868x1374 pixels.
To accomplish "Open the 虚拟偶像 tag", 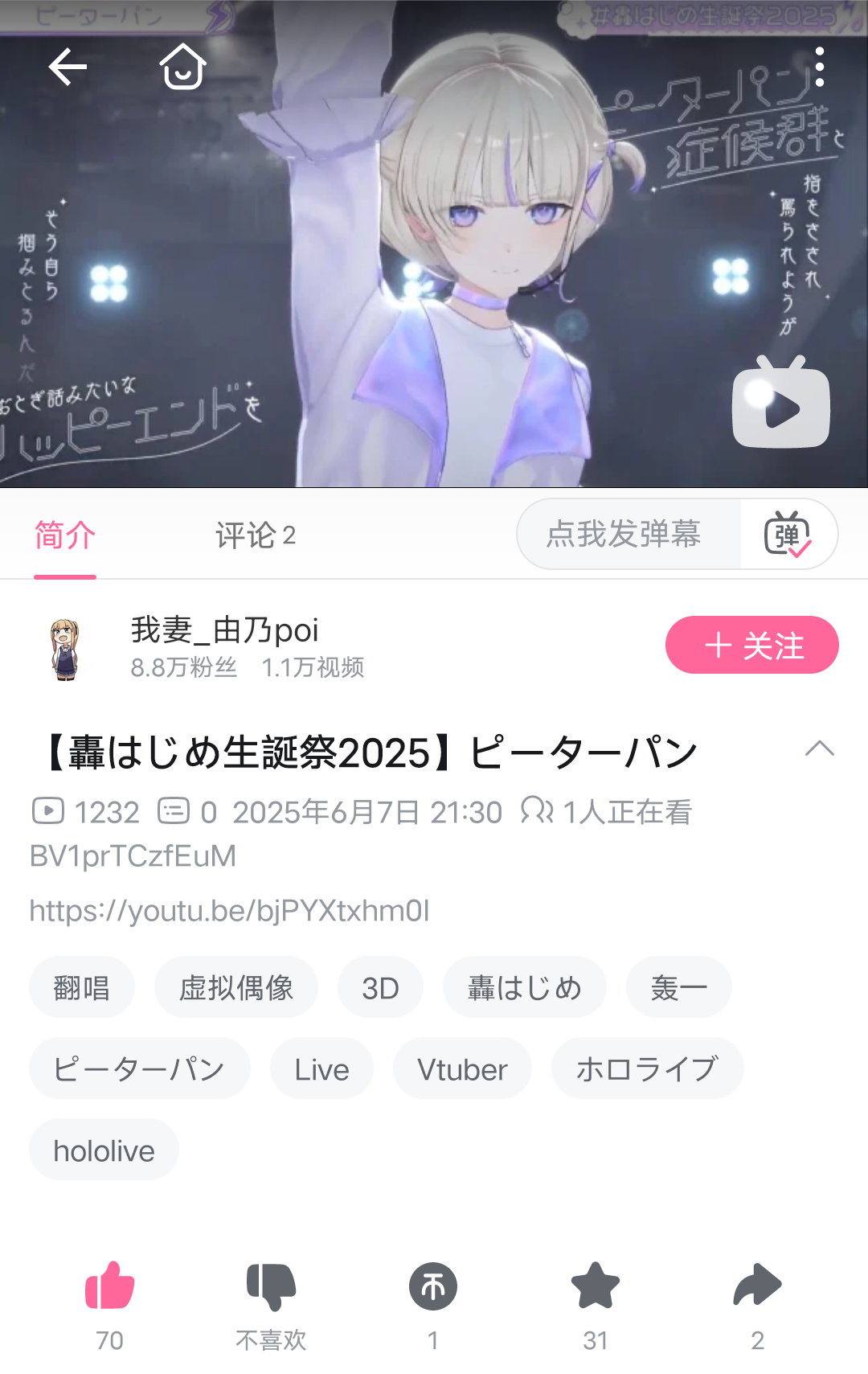I will click(236, 987).
